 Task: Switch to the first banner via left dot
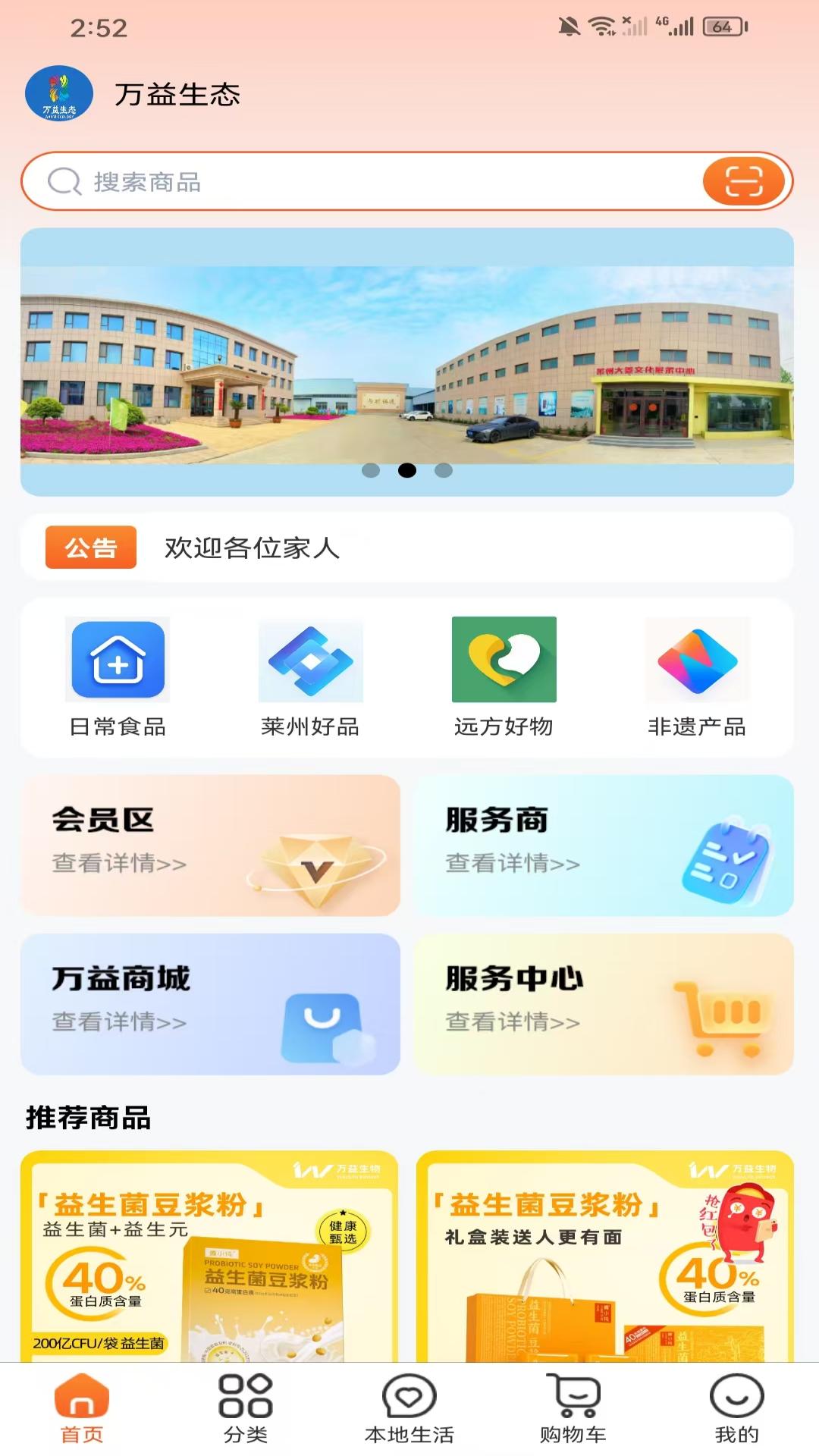[370, 472]
